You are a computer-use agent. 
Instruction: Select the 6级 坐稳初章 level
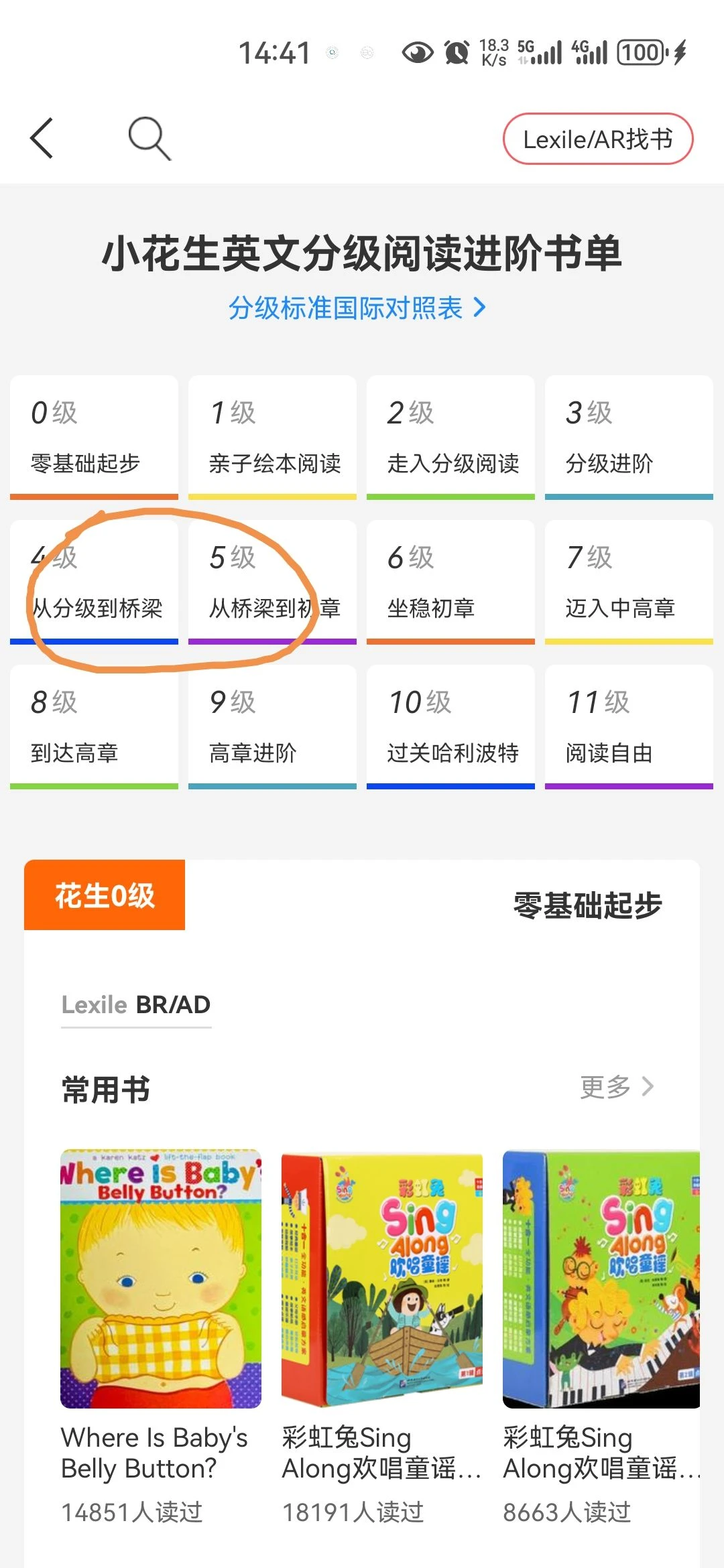coord(450,582)
